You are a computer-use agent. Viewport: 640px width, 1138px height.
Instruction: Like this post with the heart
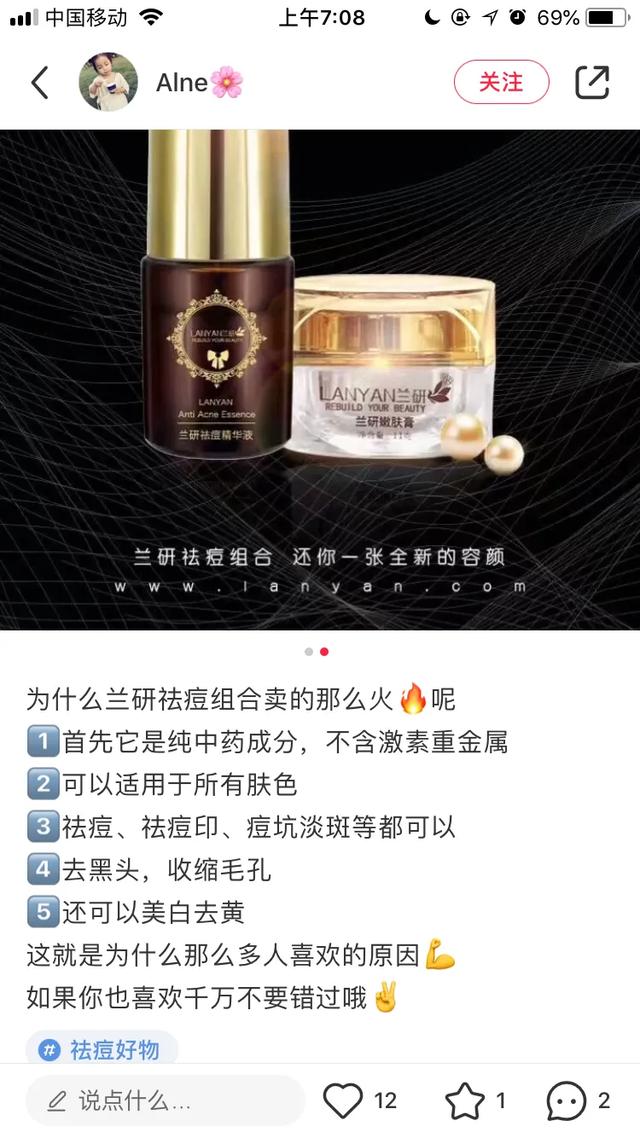(343, 1101)
